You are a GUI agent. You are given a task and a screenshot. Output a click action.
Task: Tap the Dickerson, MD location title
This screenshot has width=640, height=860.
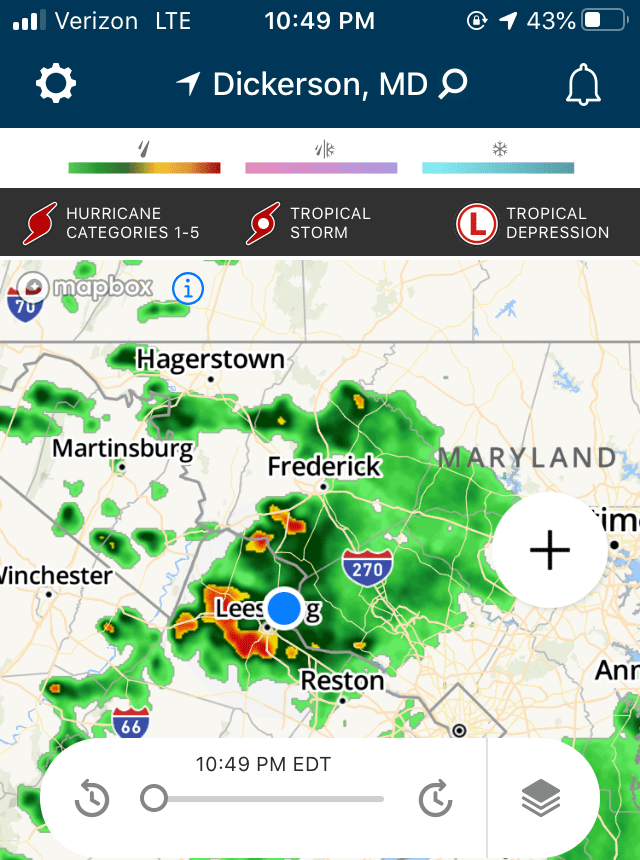[x=320, y=84]
